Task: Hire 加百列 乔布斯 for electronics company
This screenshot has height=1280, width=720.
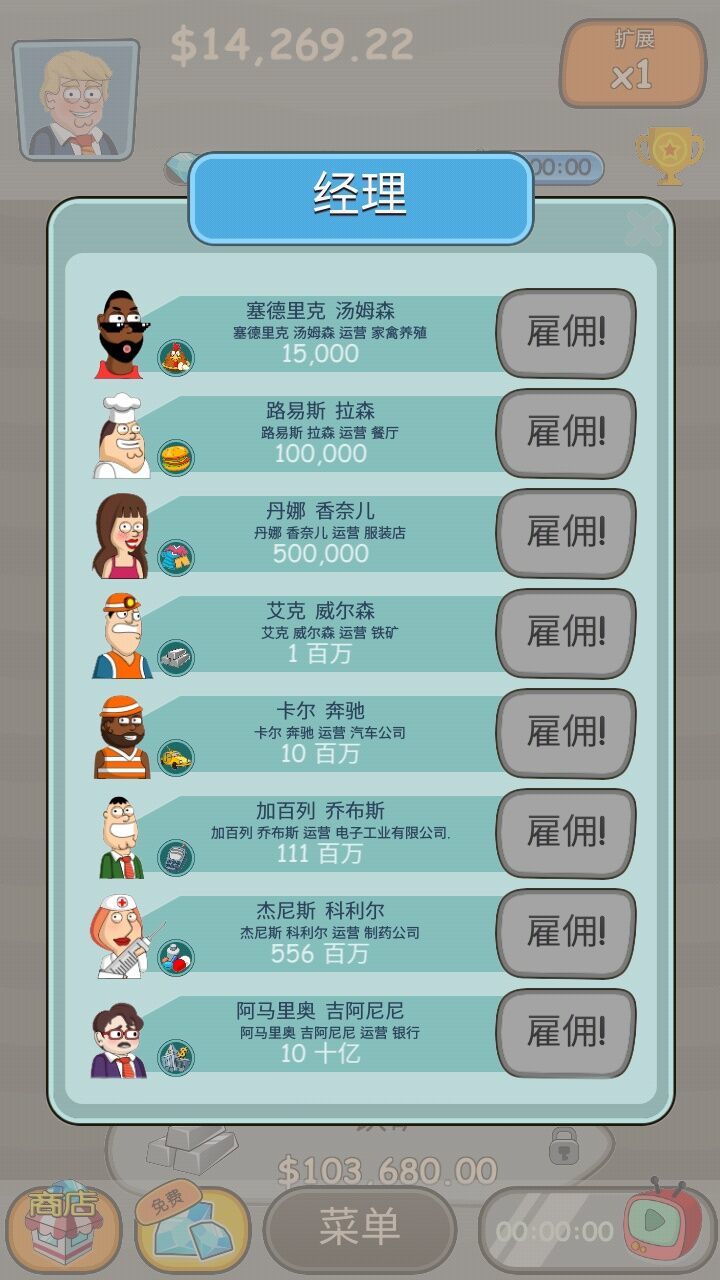Action: click(566, 833)
